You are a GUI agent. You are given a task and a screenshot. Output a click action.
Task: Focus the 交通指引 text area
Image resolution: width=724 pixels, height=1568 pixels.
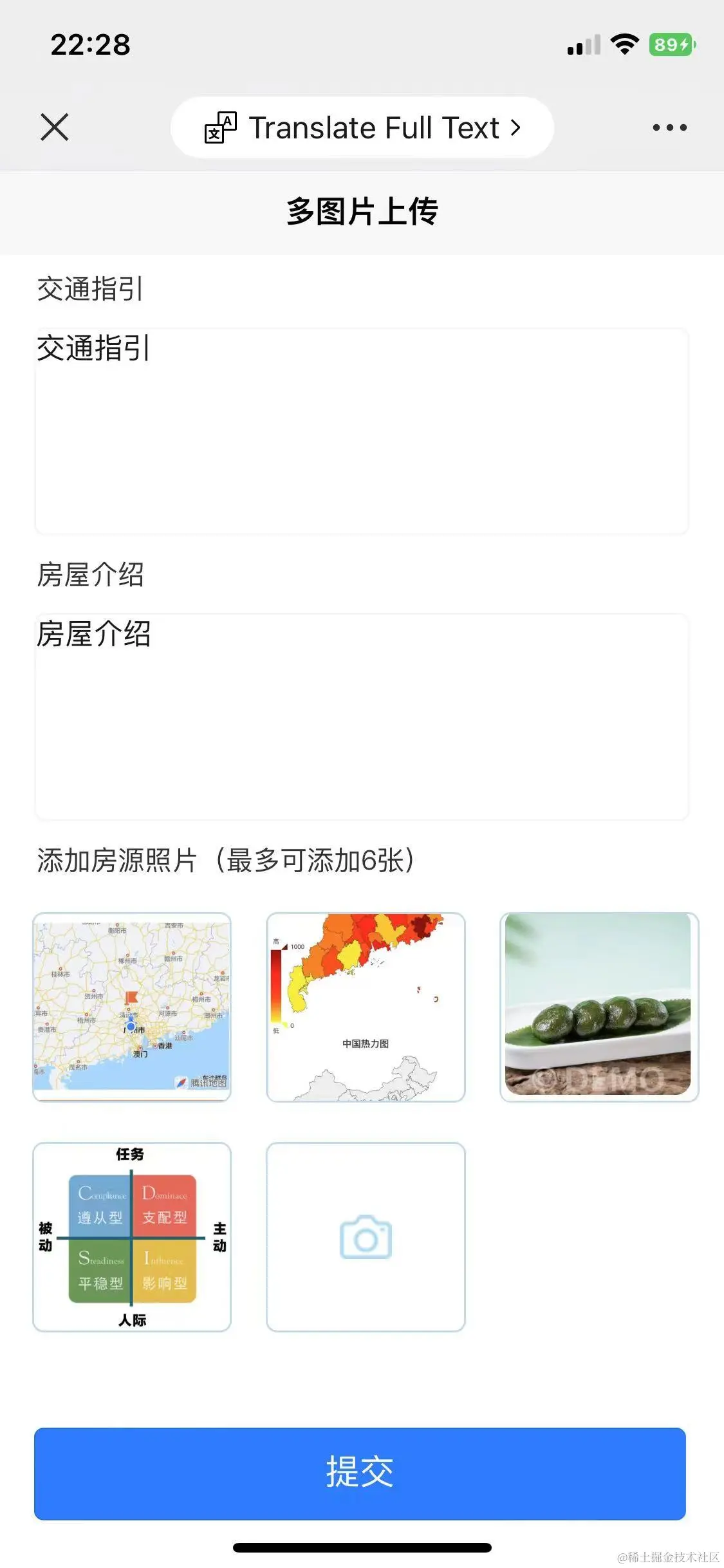click(362, 431)
